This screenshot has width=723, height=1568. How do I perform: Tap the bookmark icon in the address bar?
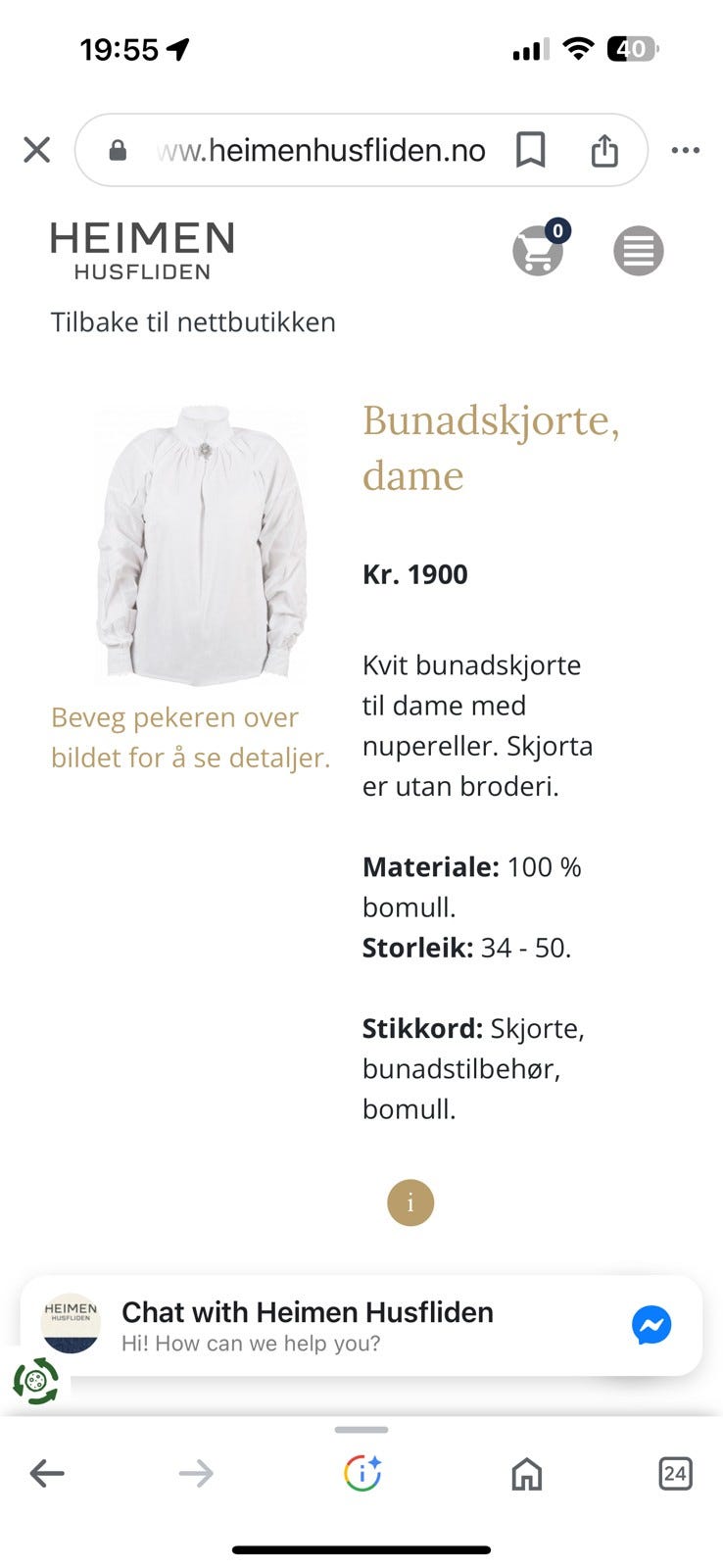[532, 150]
